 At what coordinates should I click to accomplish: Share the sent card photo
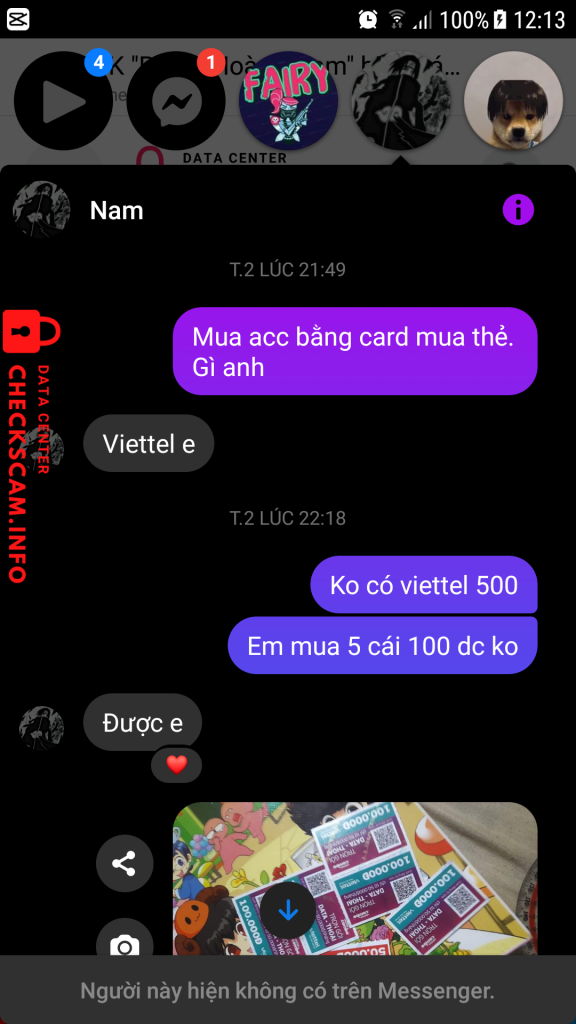(x=125, y=864)
